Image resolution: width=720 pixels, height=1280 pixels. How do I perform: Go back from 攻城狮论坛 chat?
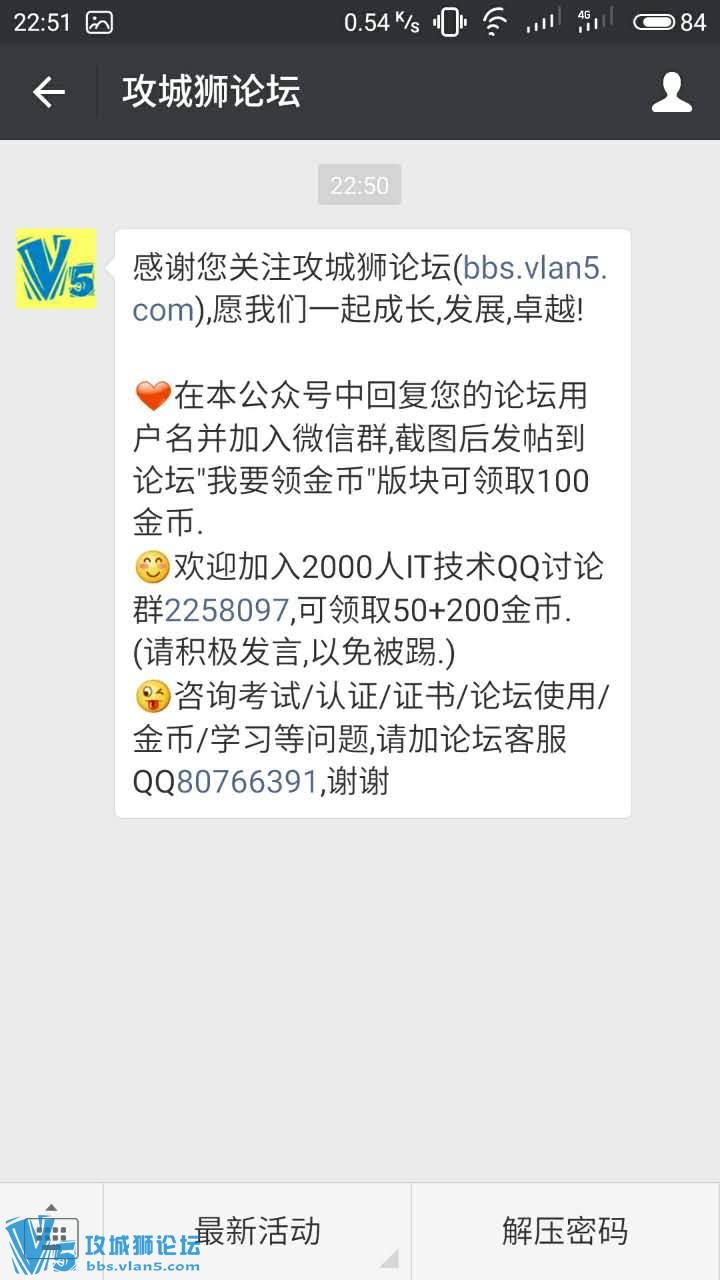click(x=48, y=92)
